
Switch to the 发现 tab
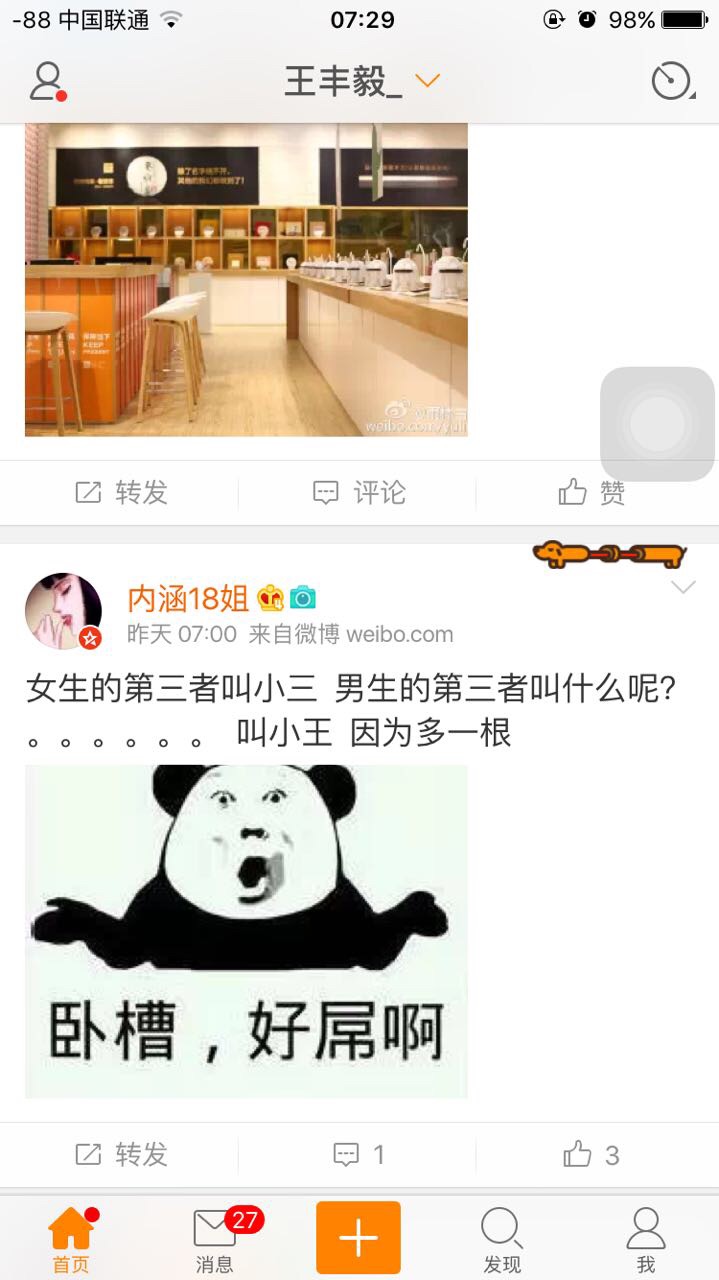502,1239
